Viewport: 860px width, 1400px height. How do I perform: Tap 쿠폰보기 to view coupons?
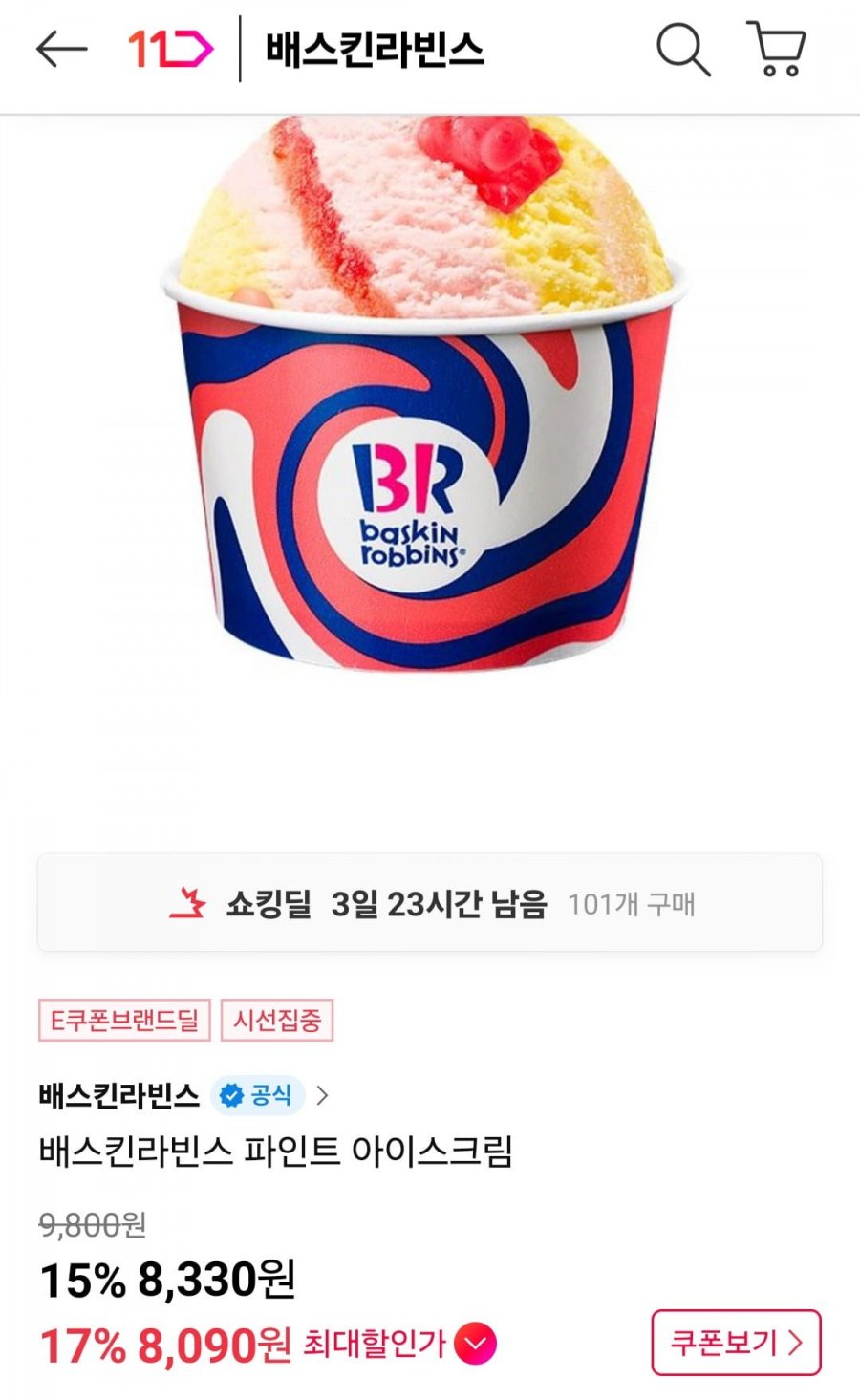pos(736,1343)
